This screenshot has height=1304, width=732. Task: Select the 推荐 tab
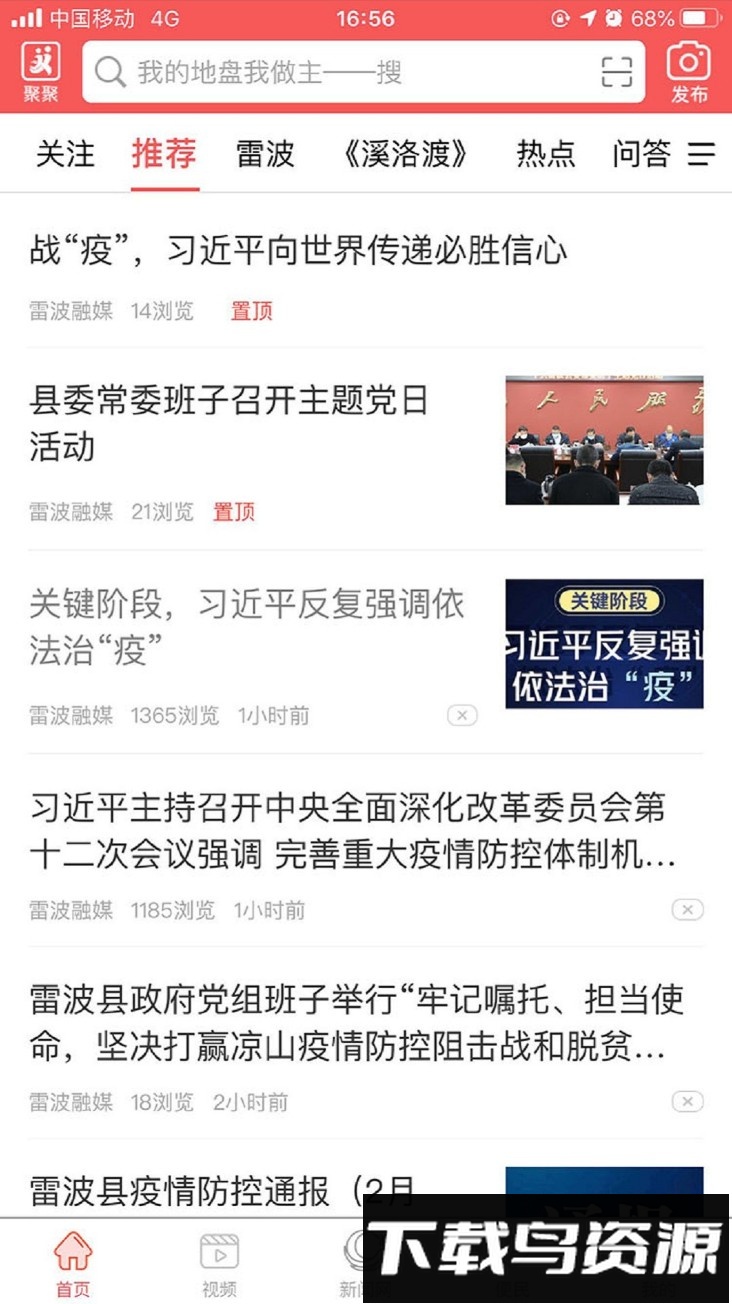[164, 154]
